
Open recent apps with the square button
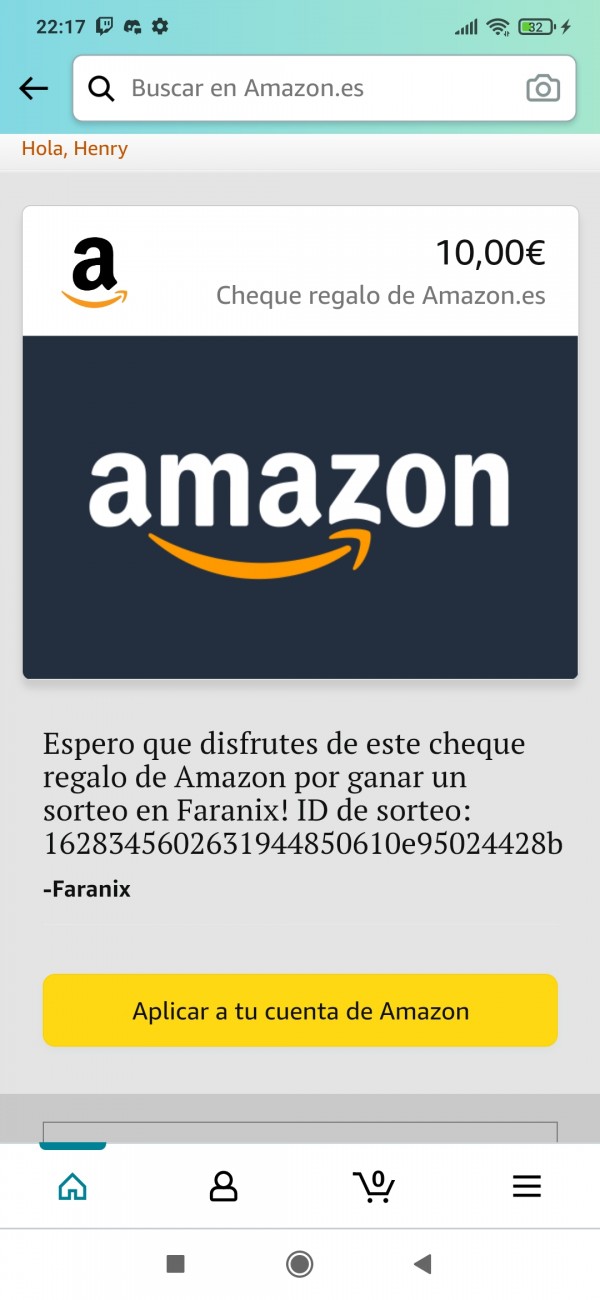[x=176, y=1264]
